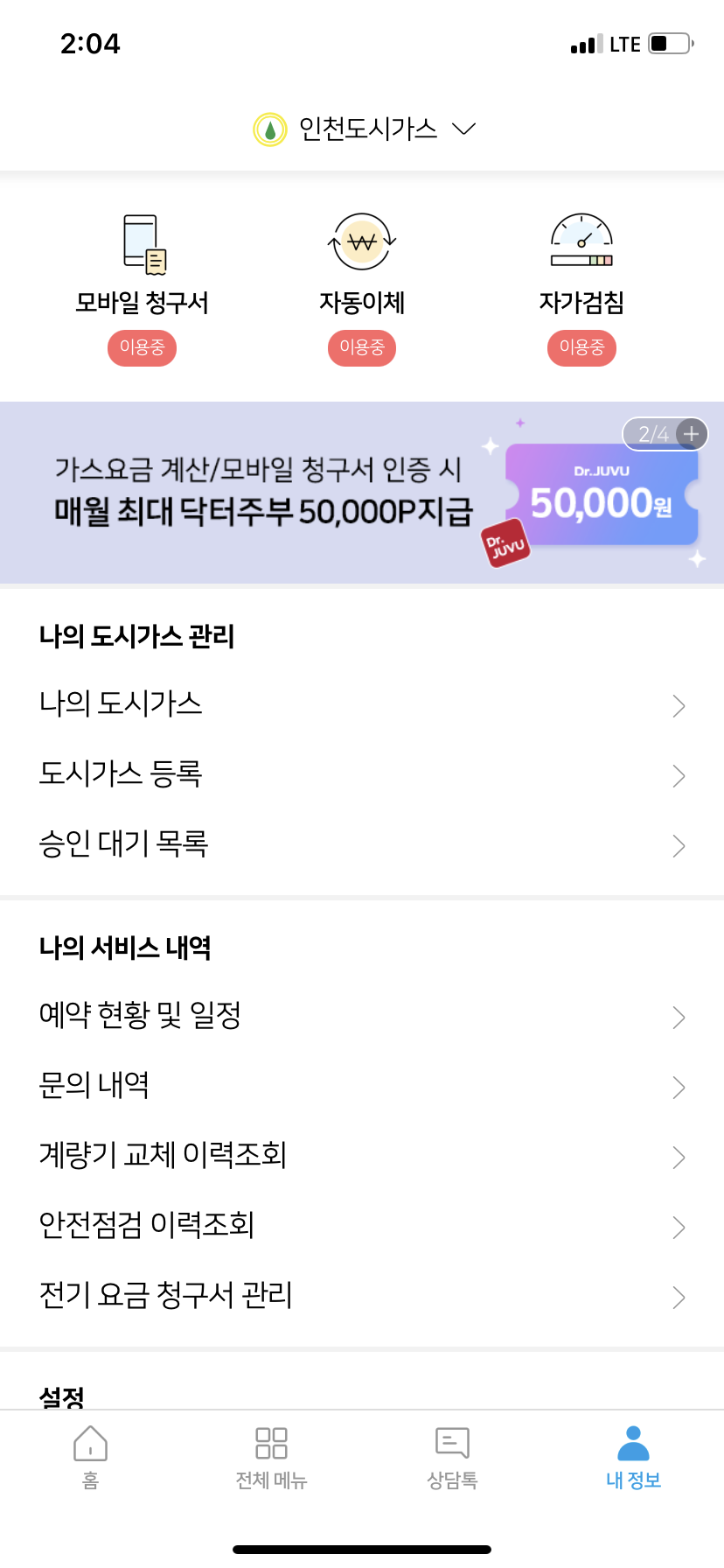Open 나의 도시가스
The image size is (724, 1568).
(x=362, y=704)
